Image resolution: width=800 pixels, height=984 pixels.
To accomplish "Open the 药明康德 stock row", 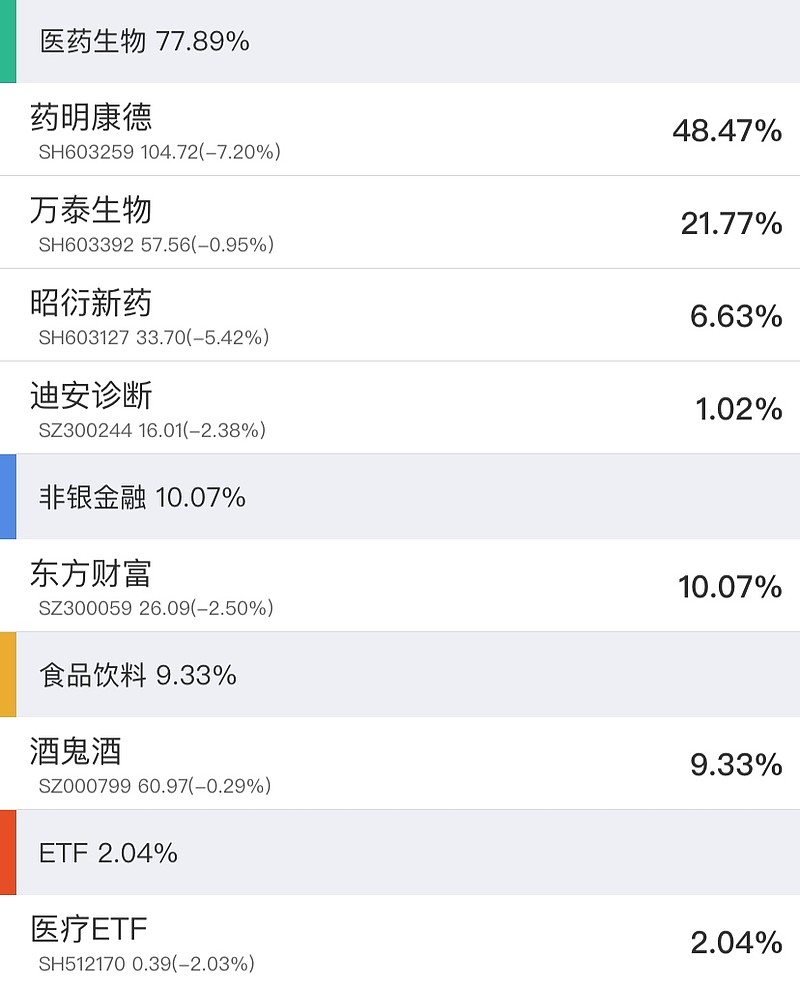I will [400, 130].
